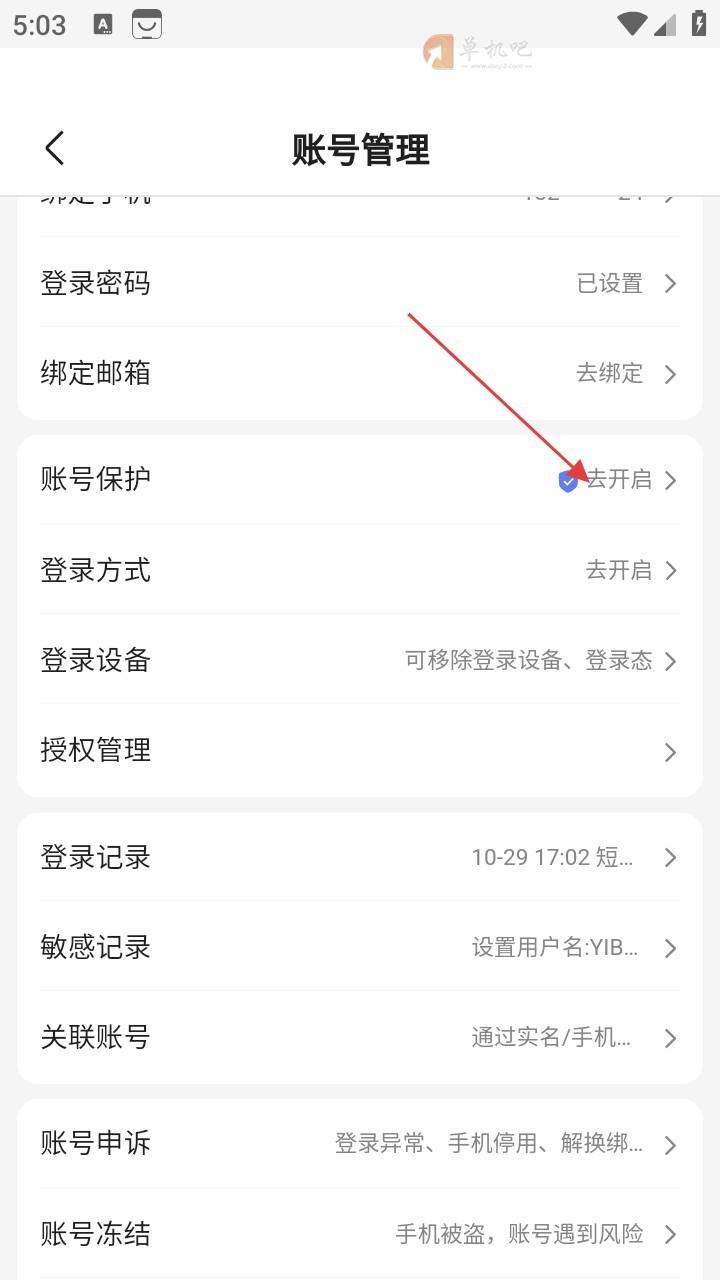Click the cellular signal icon
This screenshot has height=1280, width=720.
click(666, 24)
